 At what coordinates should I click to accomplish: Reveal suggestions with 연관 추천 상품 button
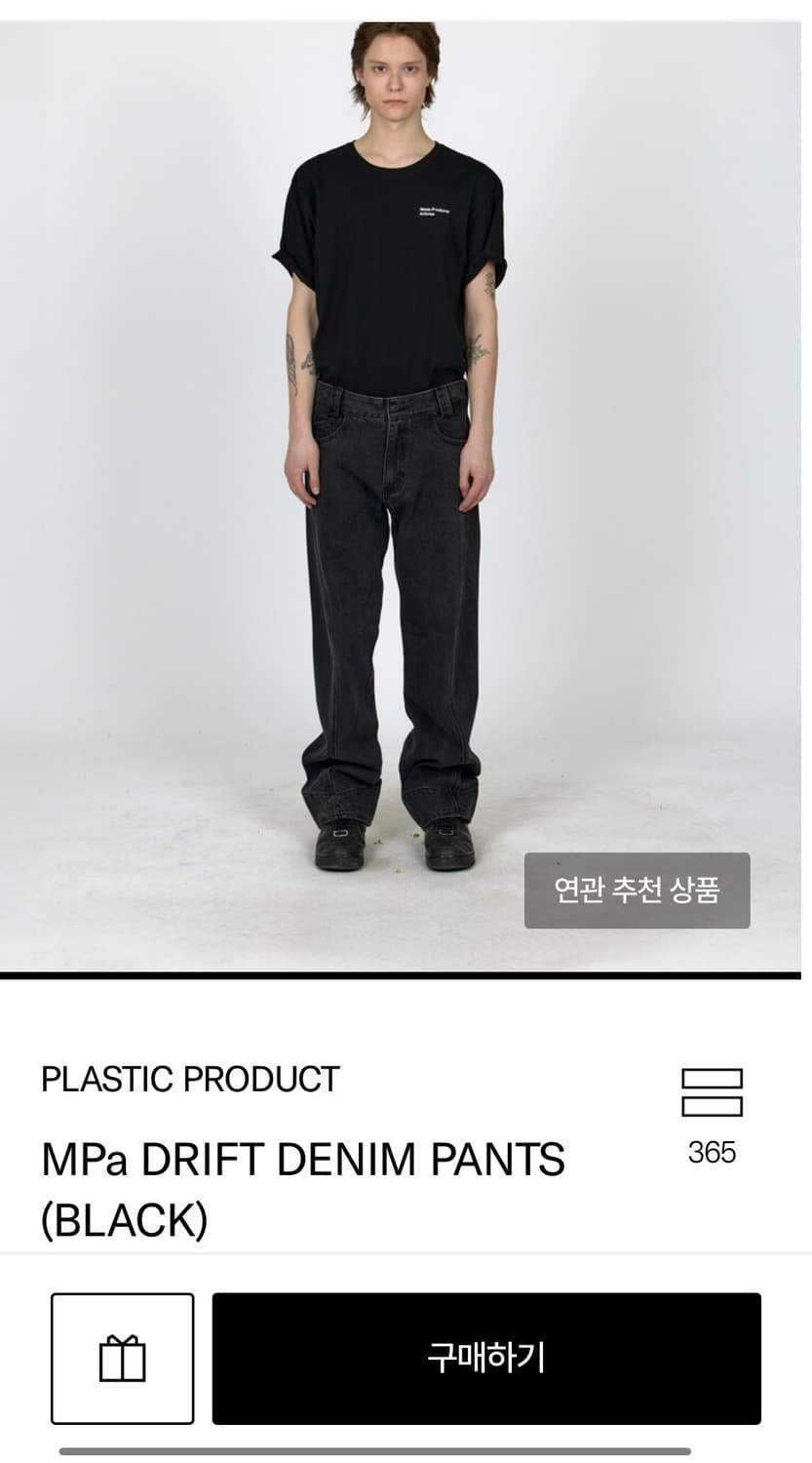pos(638,888)
